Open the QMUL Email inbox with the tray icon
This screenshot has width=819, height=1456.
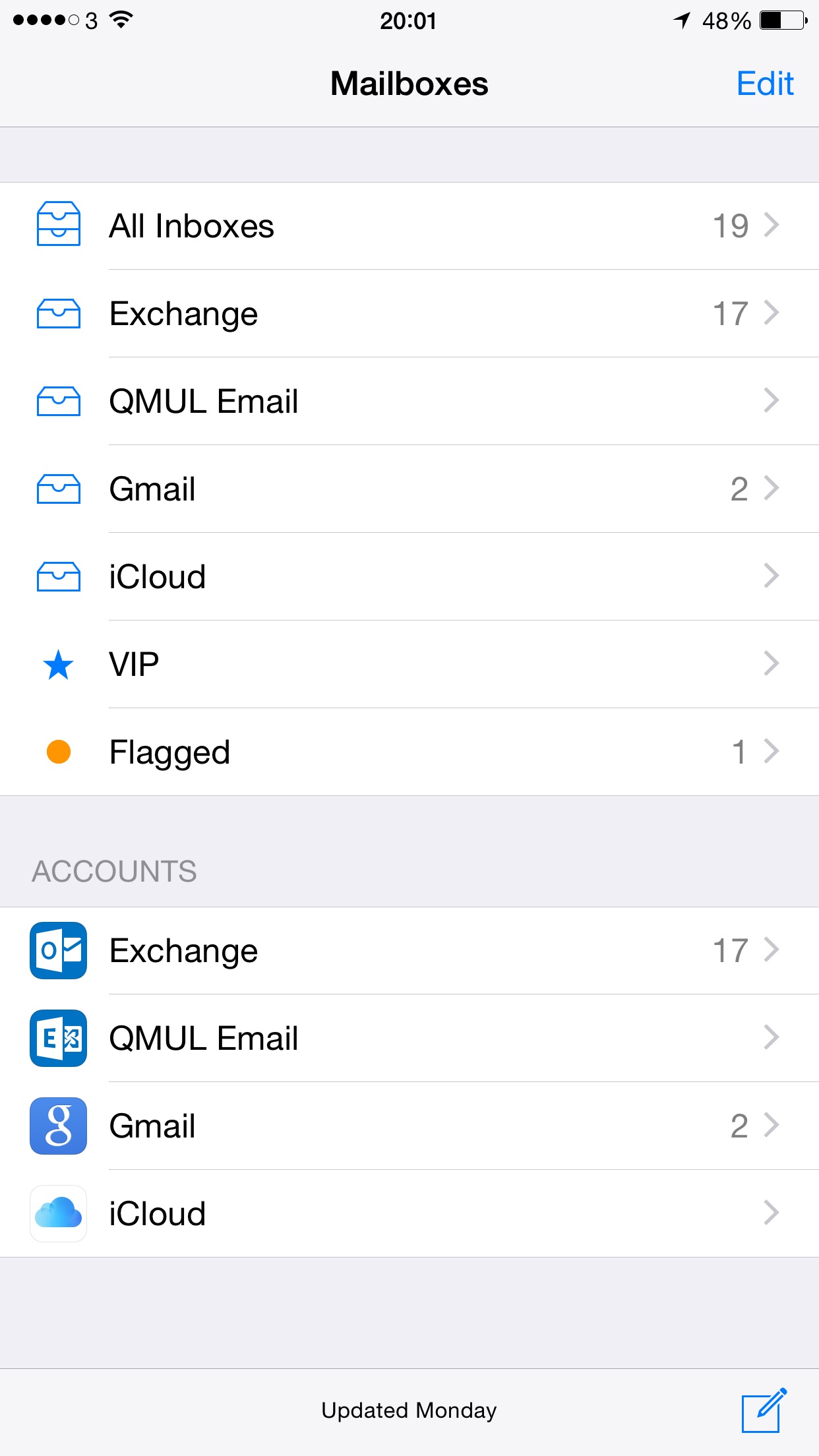click(x=409, y=401)
